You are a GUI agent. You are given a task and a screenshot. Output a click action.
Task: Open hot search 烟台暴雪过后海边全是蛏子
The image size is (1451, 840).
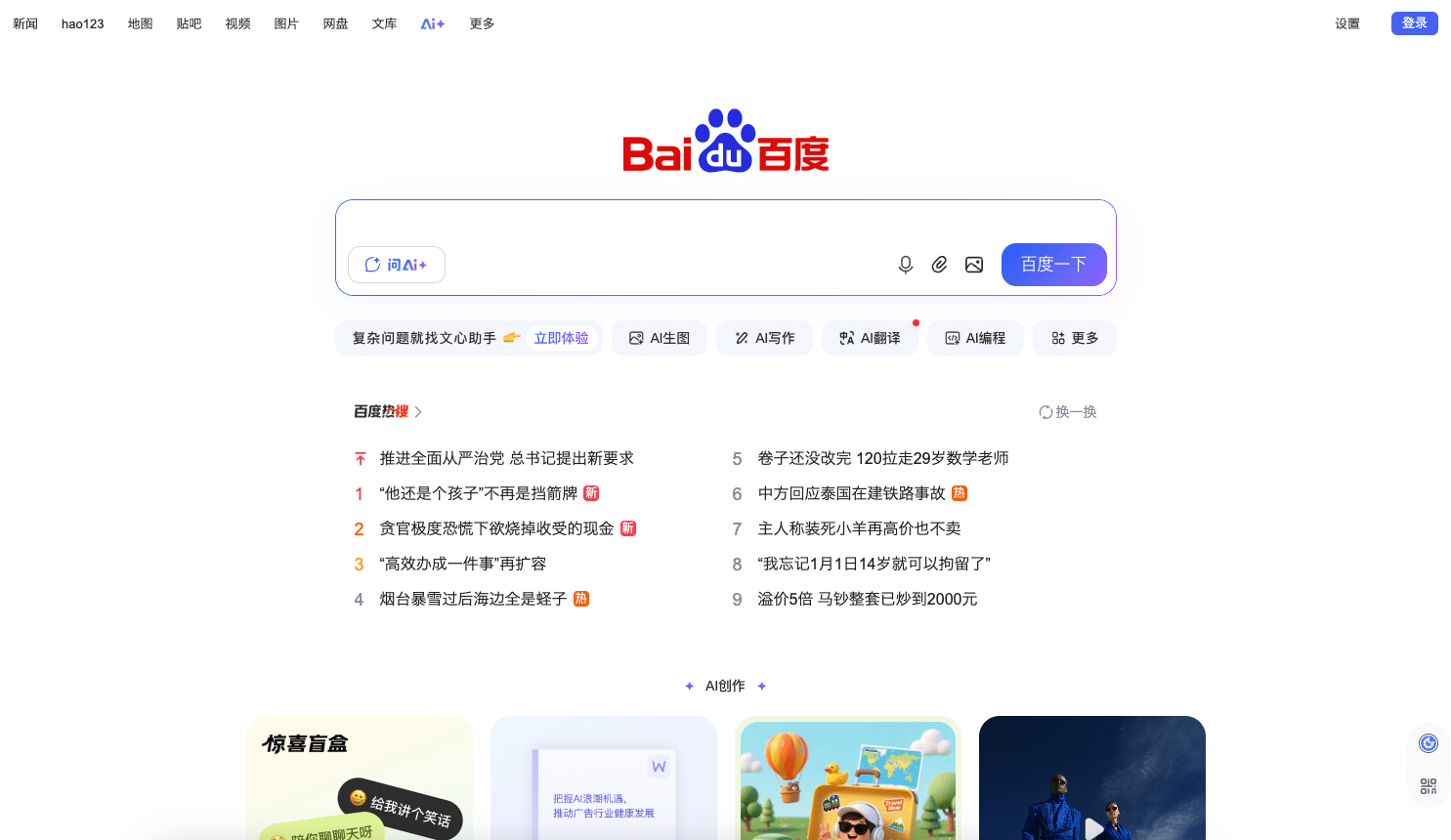point(473,599)
